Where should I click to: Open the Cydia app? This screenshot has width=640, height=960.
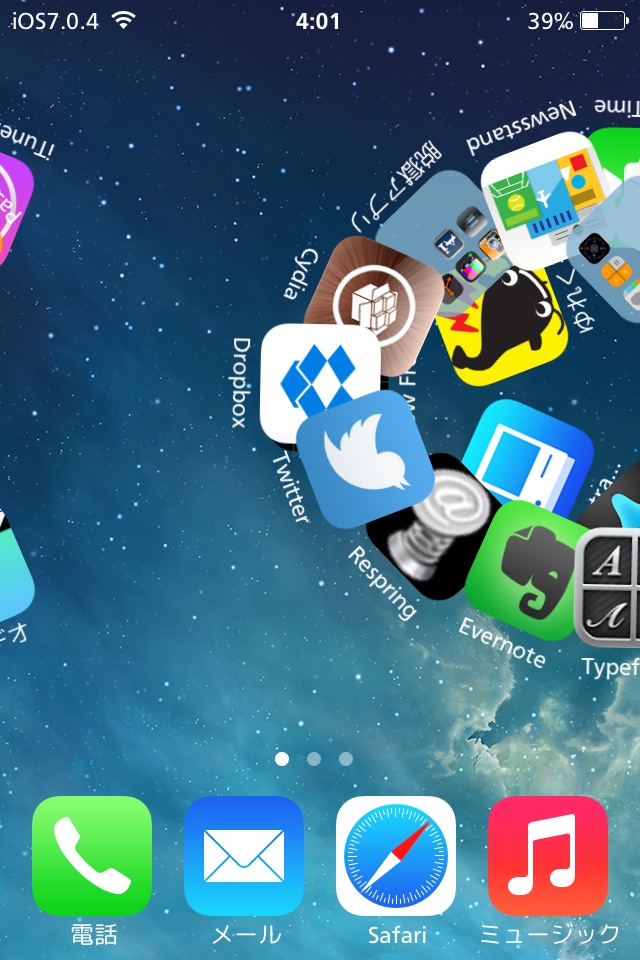tap(372, 296)
